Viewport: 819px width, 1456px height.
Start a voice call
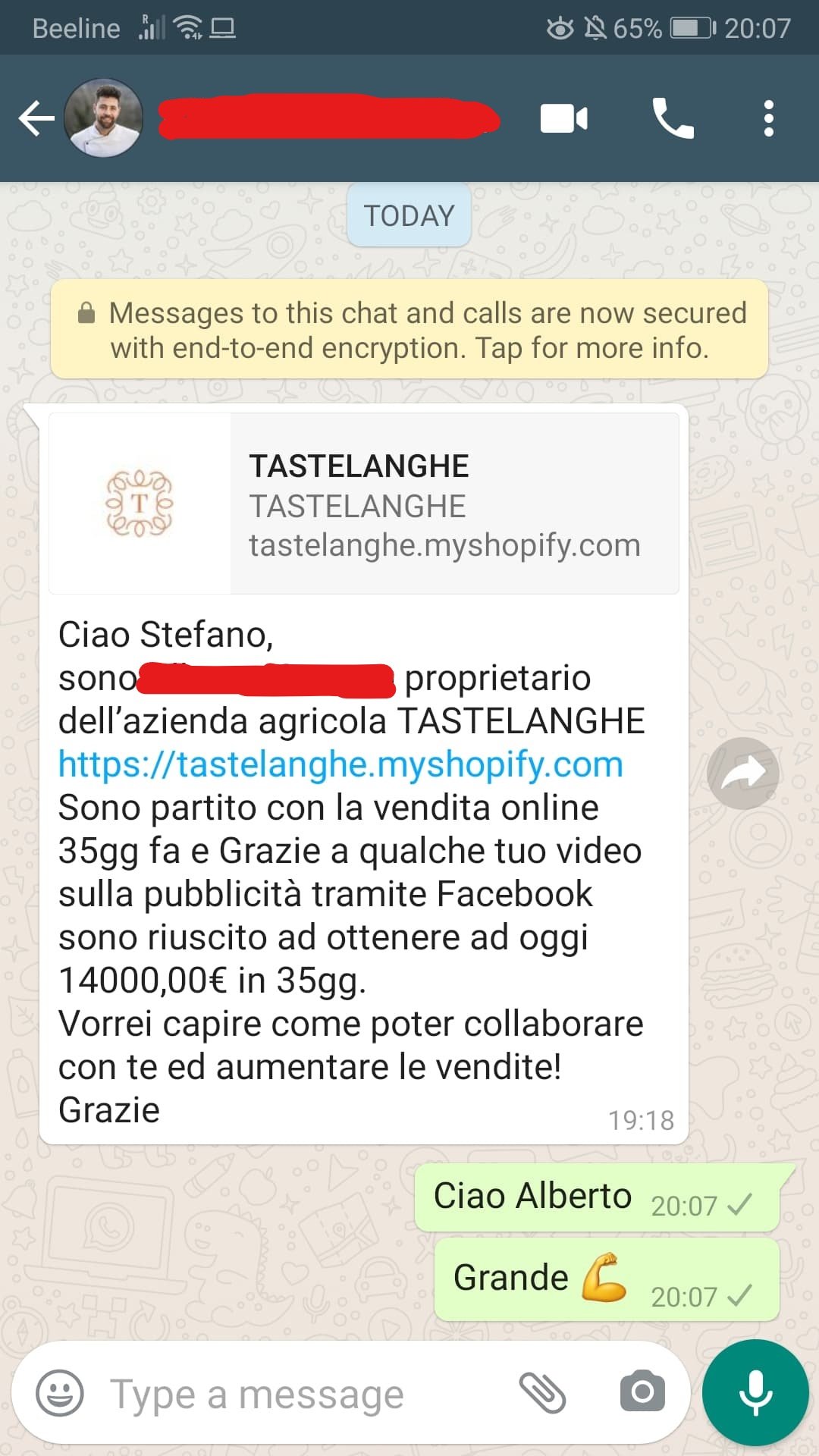[x=673, y=119]
